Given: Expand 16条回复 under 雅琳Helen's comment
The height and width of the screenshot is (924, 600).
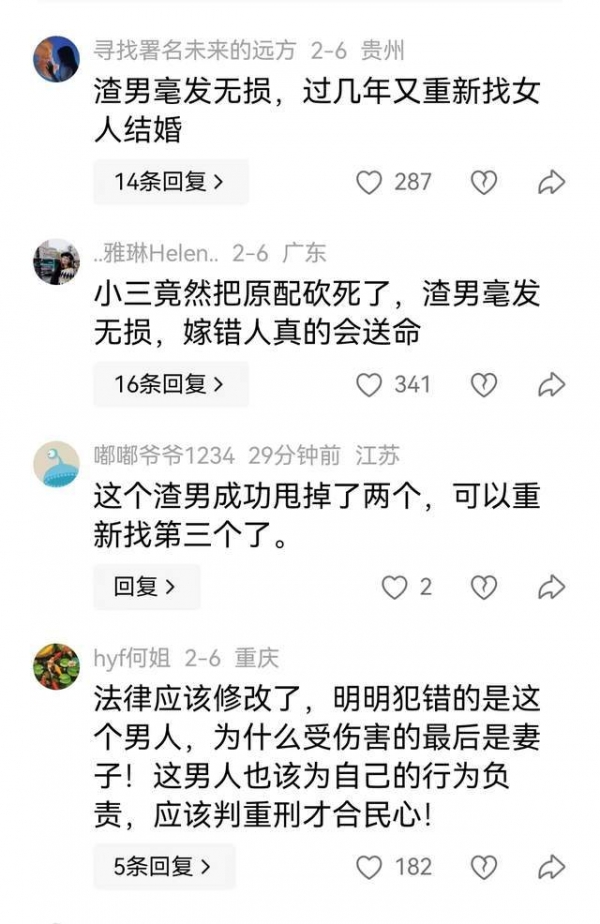Looking at the screenshot, I should click(x=170, y=384).
